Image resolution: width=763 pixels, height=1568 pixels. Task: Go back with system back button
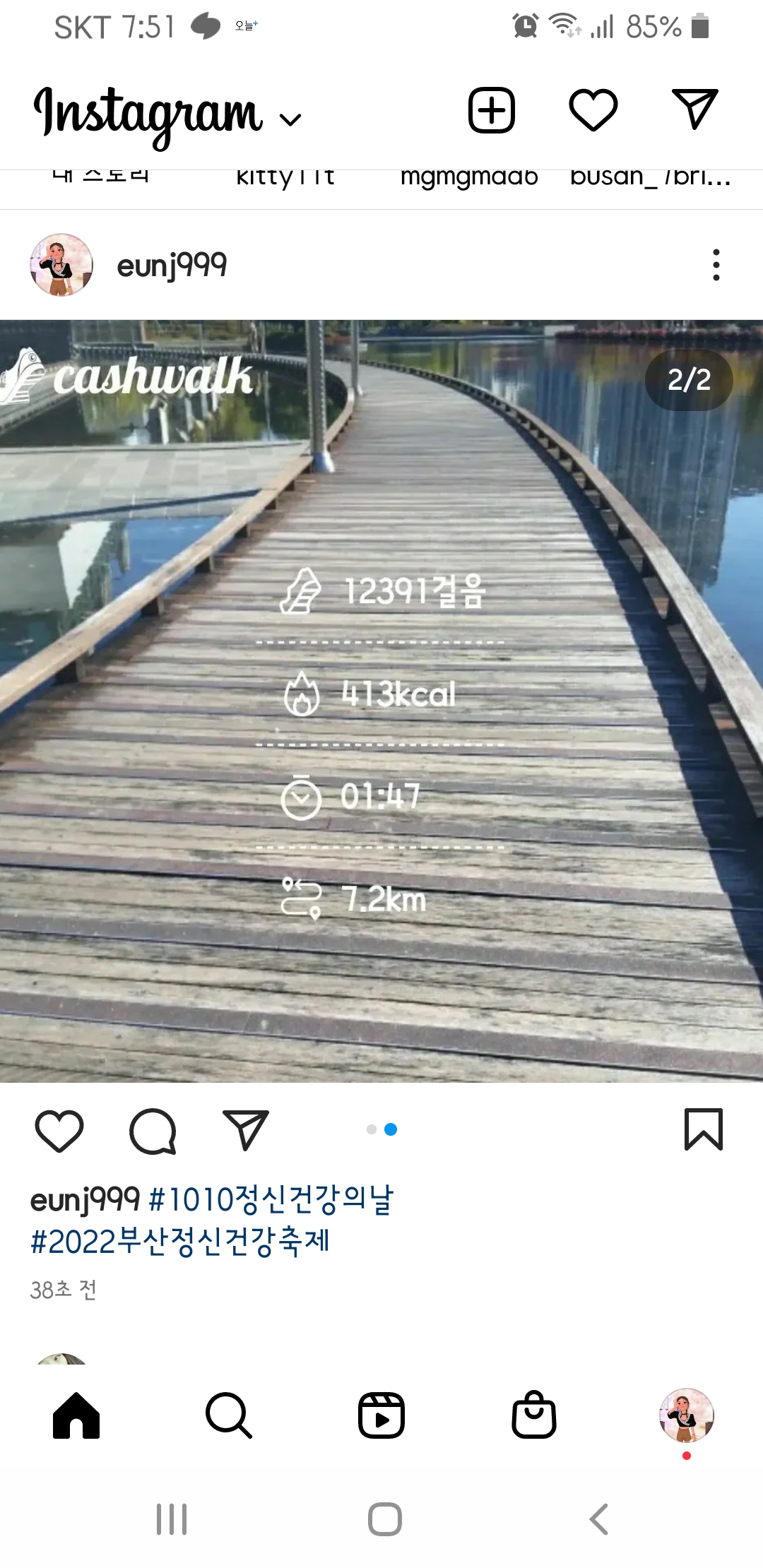point(599,1519)
